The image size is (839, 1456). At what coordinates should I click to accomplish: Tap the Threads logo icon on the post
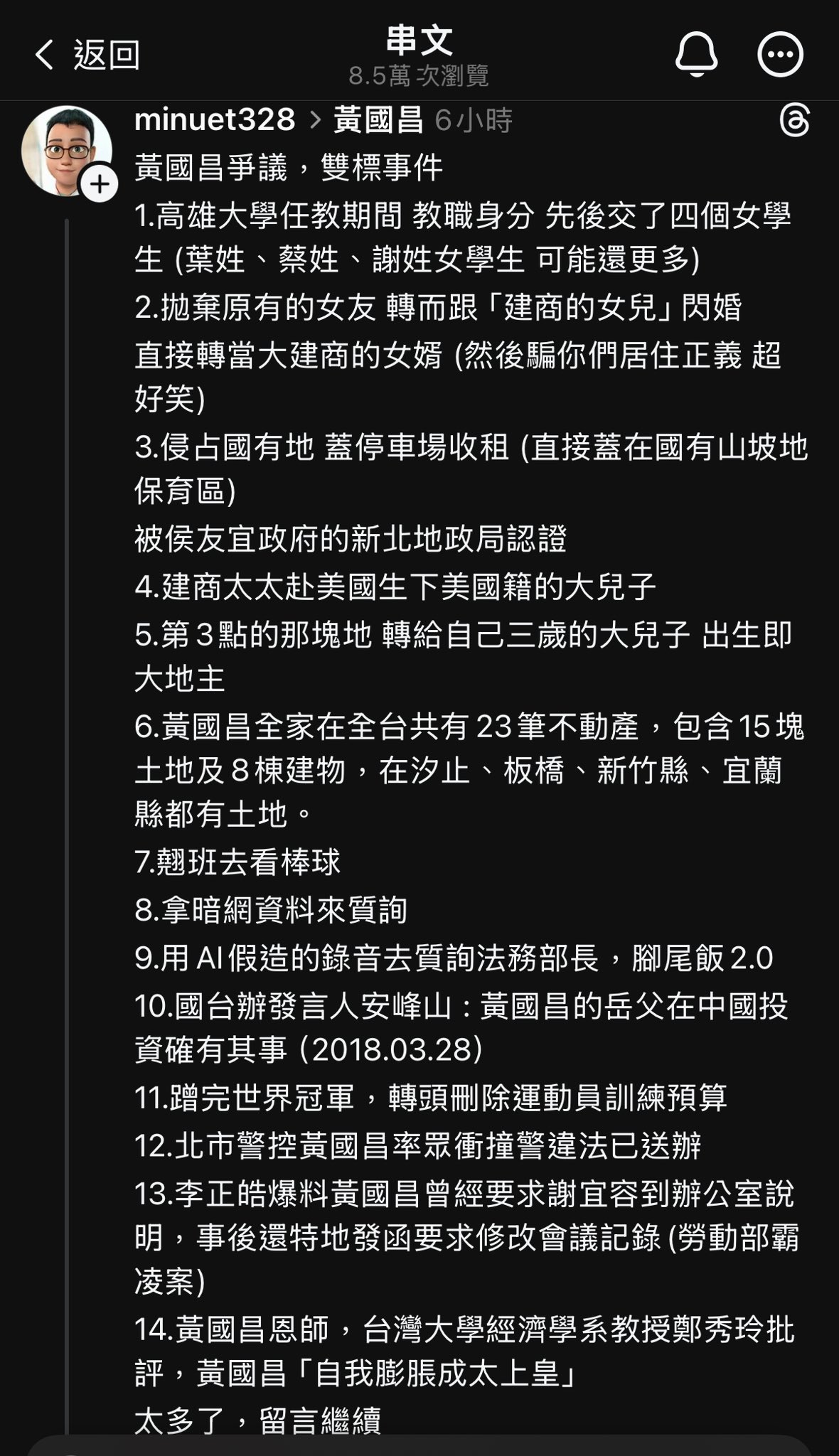[794, 120]
